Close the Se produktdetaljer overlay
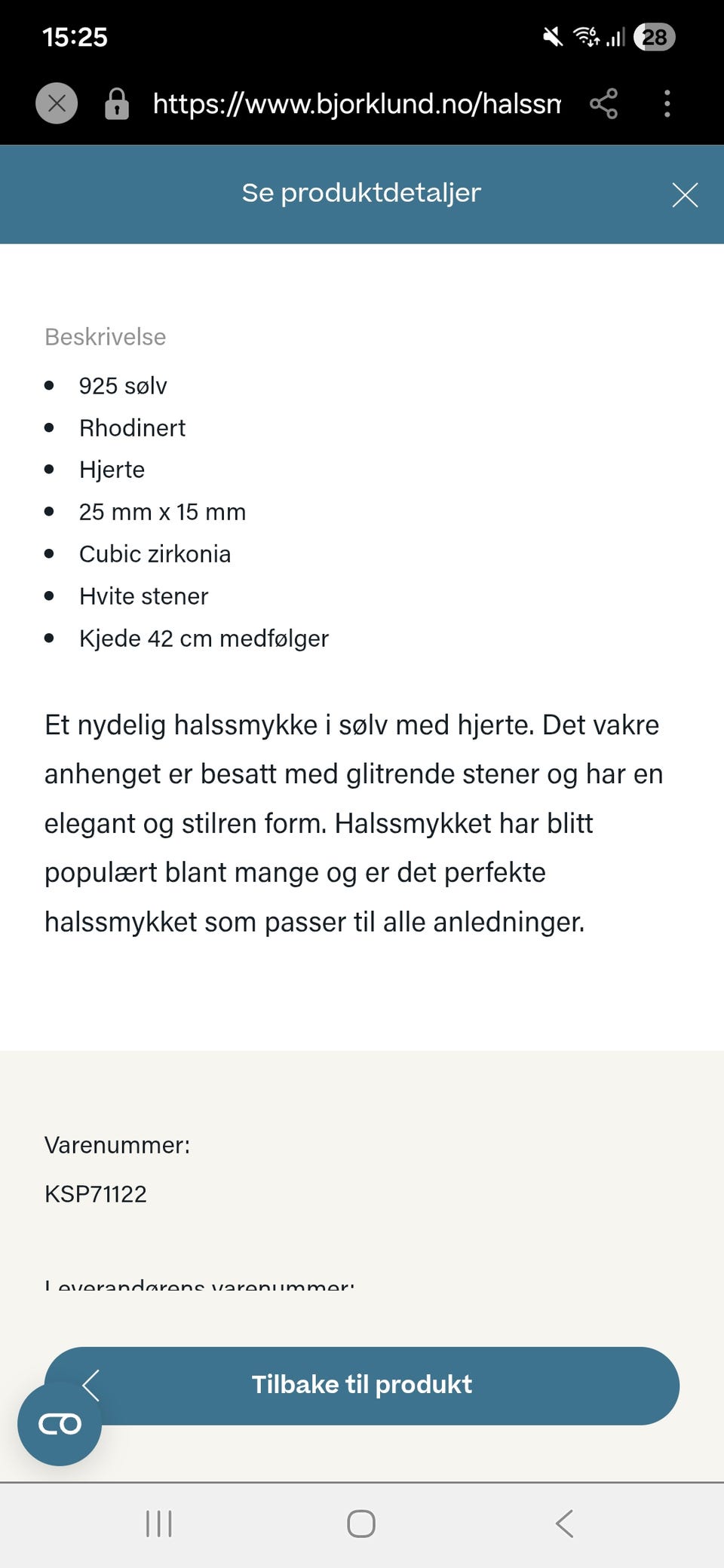724x1568 pixels. (685, 194)
